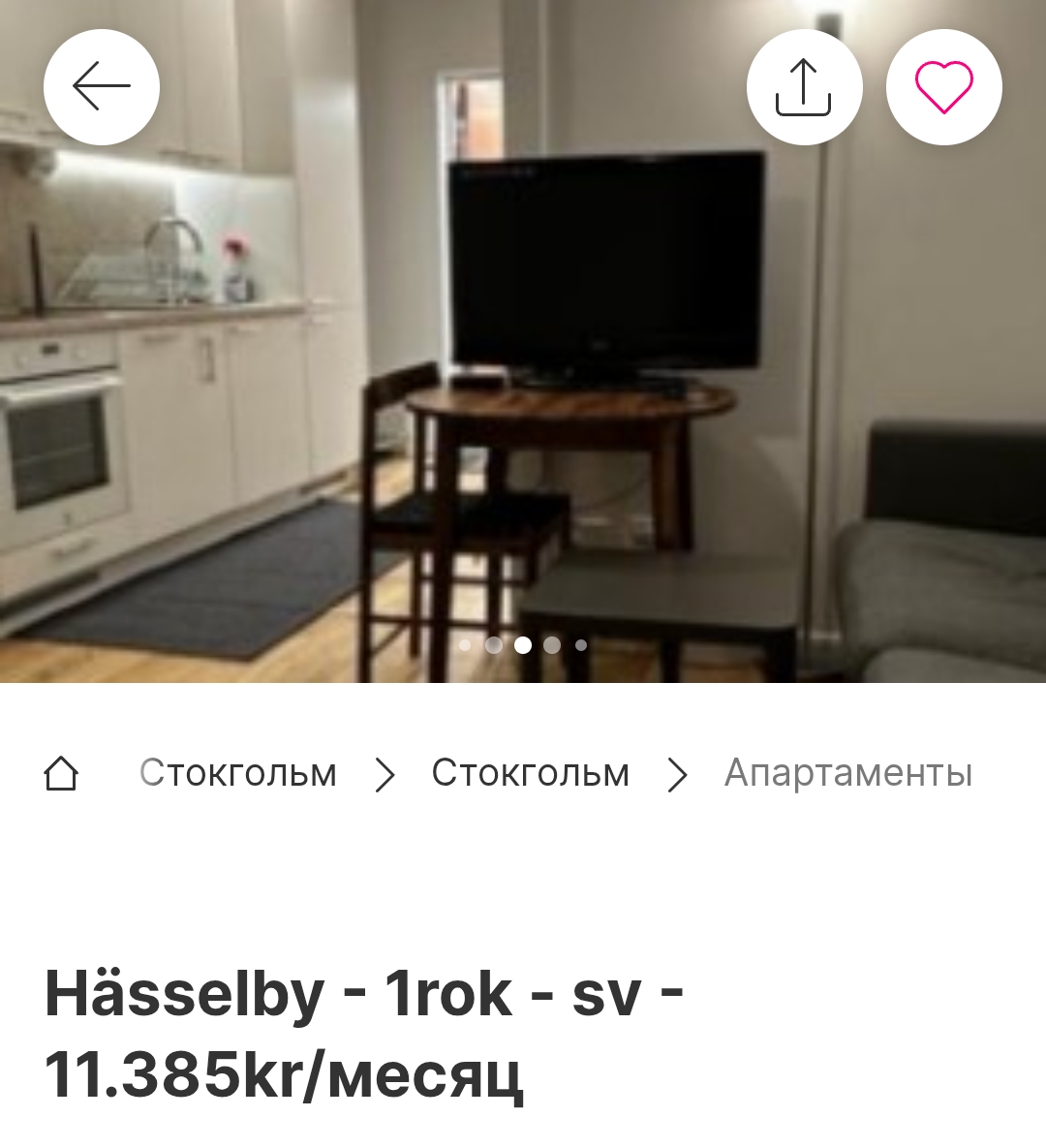Viewport: 1046px width, 1148px height.
Task: Open the first Стокгольм breadcrumb
Action: 238,773
